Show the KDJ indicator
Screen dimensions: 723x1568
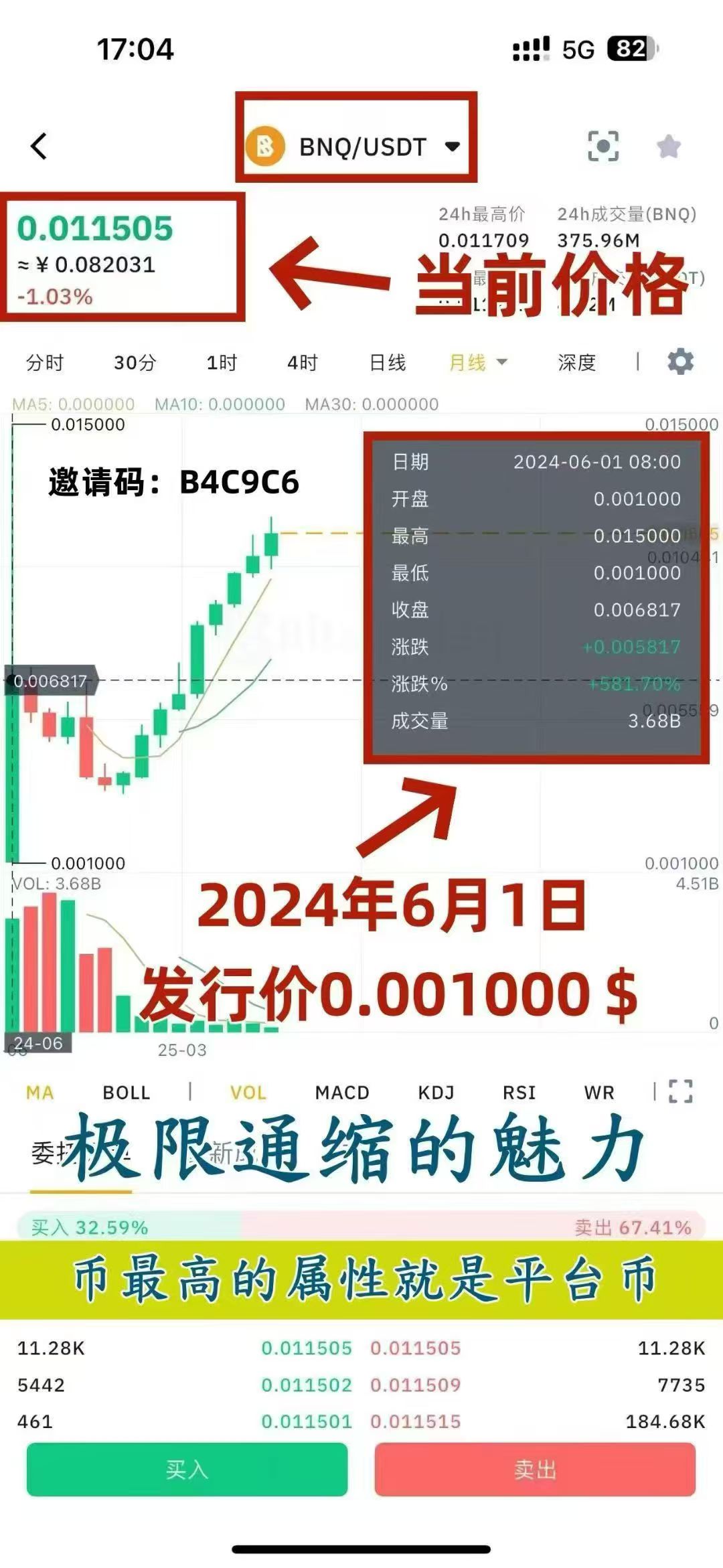click(436, 1093)
